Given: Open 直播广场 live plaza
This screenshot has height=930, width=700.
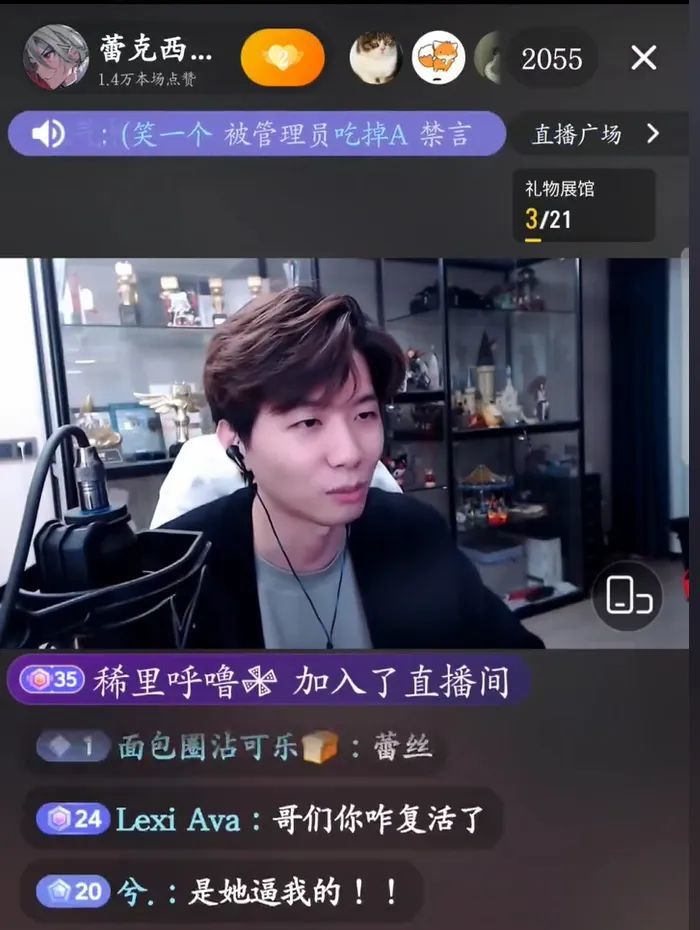Looking at the screenshot, I should pyautogui.click(x=596, y=134).
